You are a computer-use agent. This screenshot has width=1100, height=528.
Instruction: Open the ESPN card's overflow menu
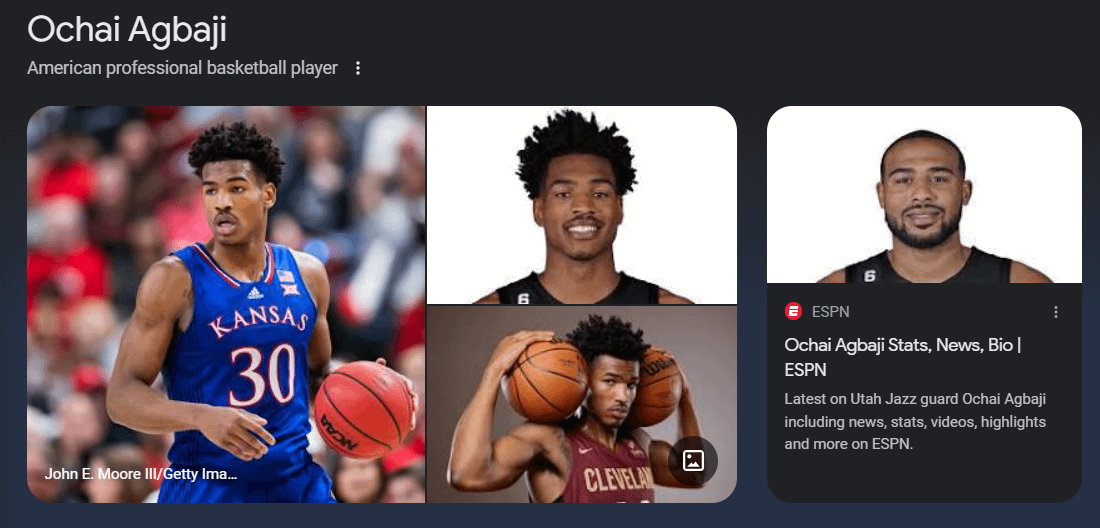click(1055, 312)
